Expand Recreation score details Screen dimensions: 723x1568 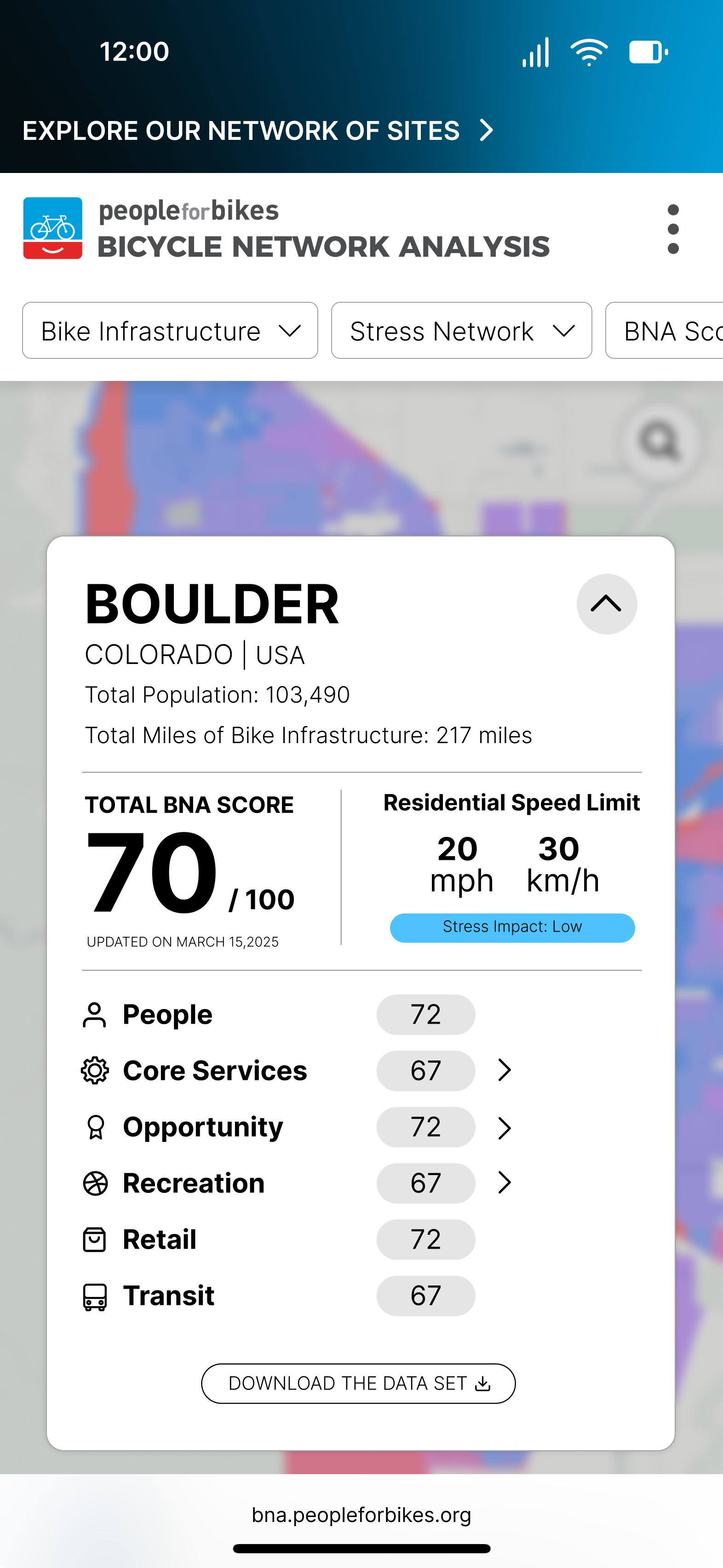504,1183
